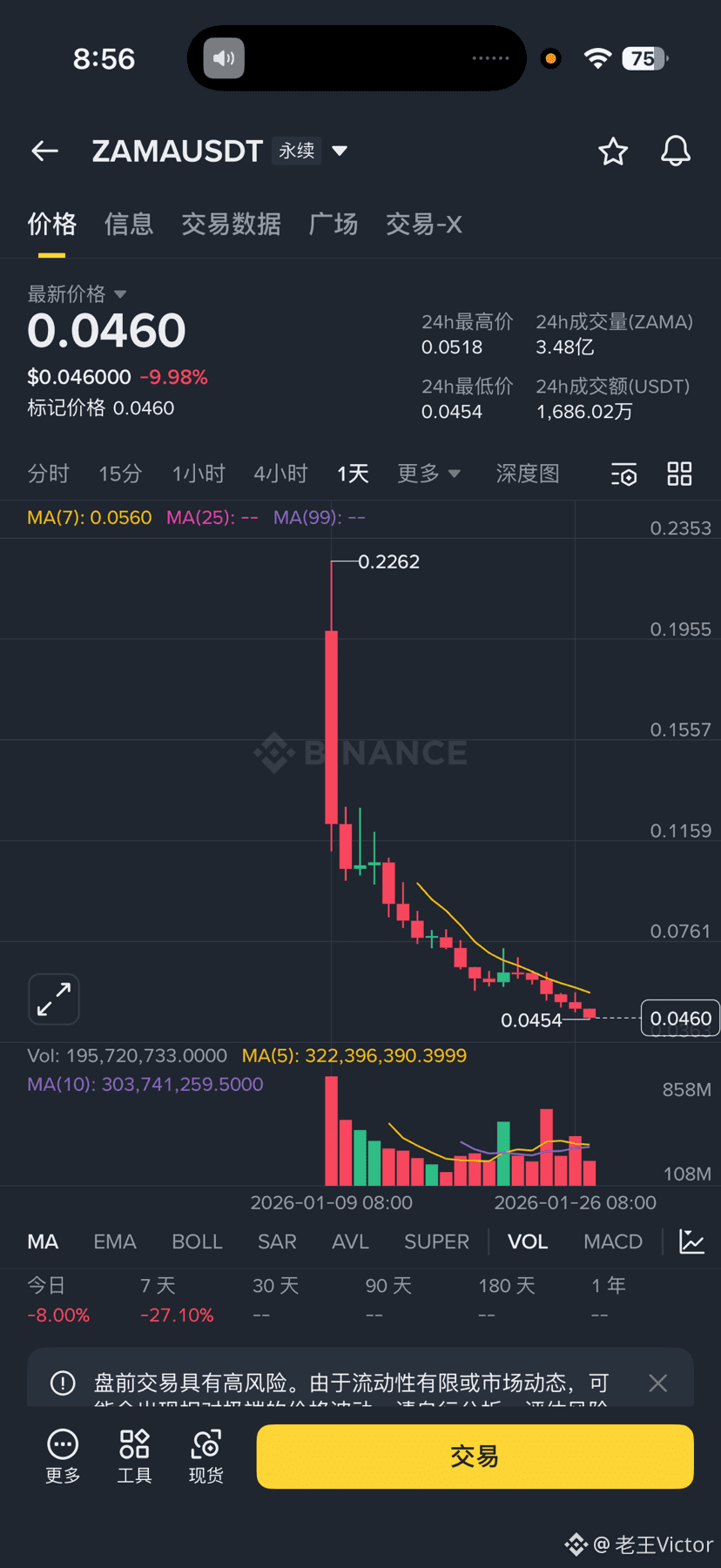Add ZAMAUSDT to favorites via the star
This screenshot has width=721, height=1568.
click(x=612, y=151)
